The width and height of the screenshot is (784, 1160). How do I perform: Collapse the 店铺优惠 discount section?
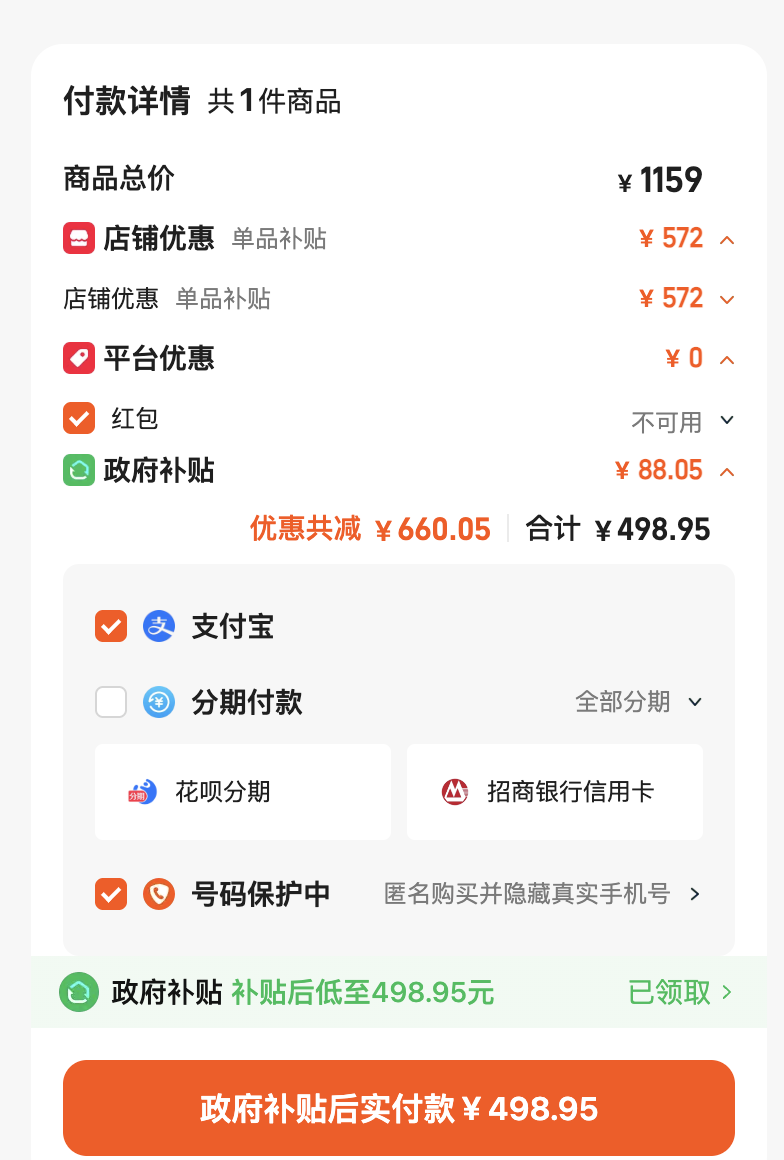(727, 240)
